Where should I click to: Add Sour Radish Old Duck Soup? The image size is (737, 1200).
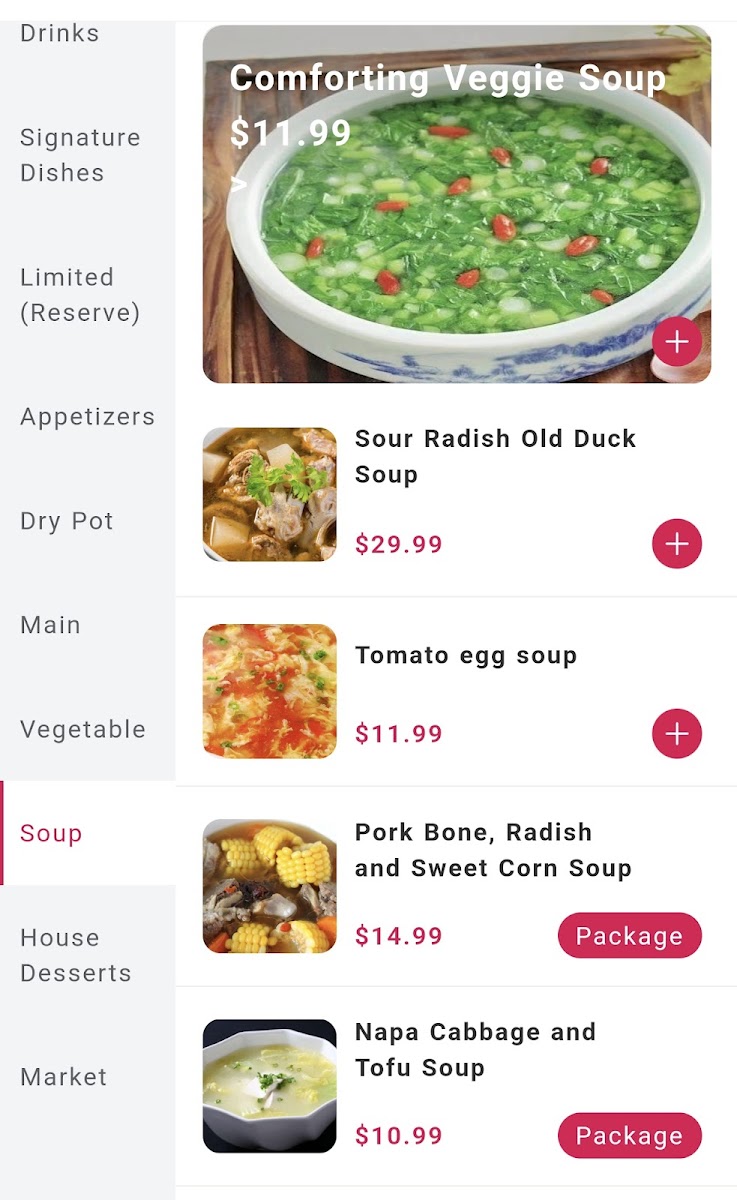pyautogui.click(x=677, y=544)
